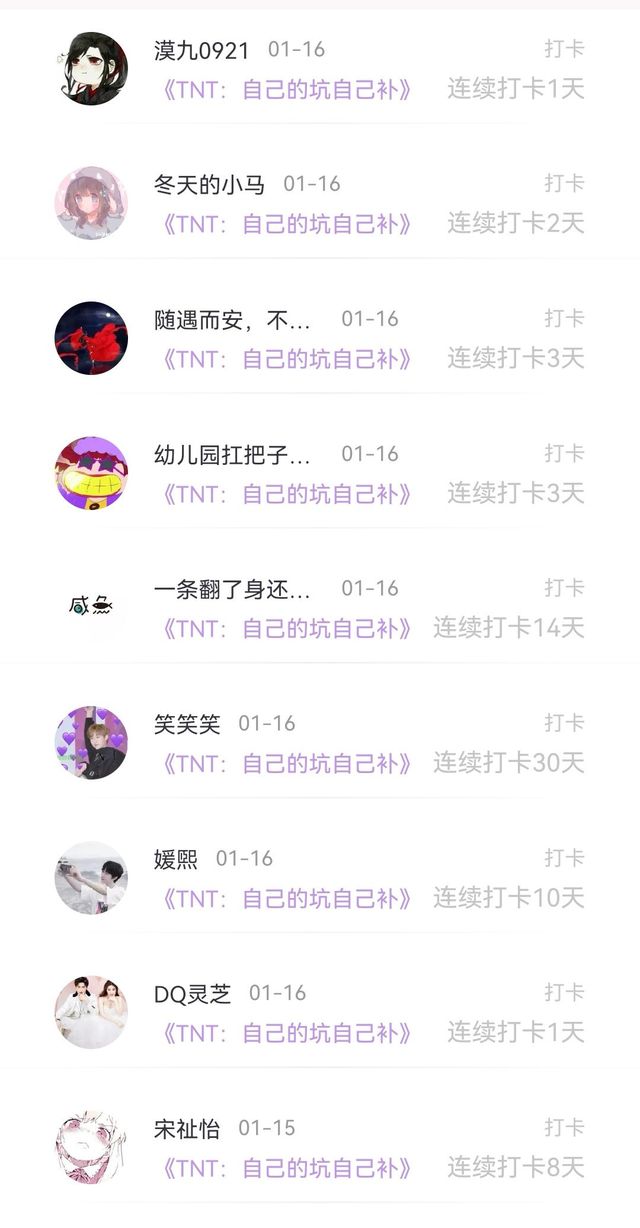
Task: View 宋祉怡's profile avatar
Action: click(91, 1147)
